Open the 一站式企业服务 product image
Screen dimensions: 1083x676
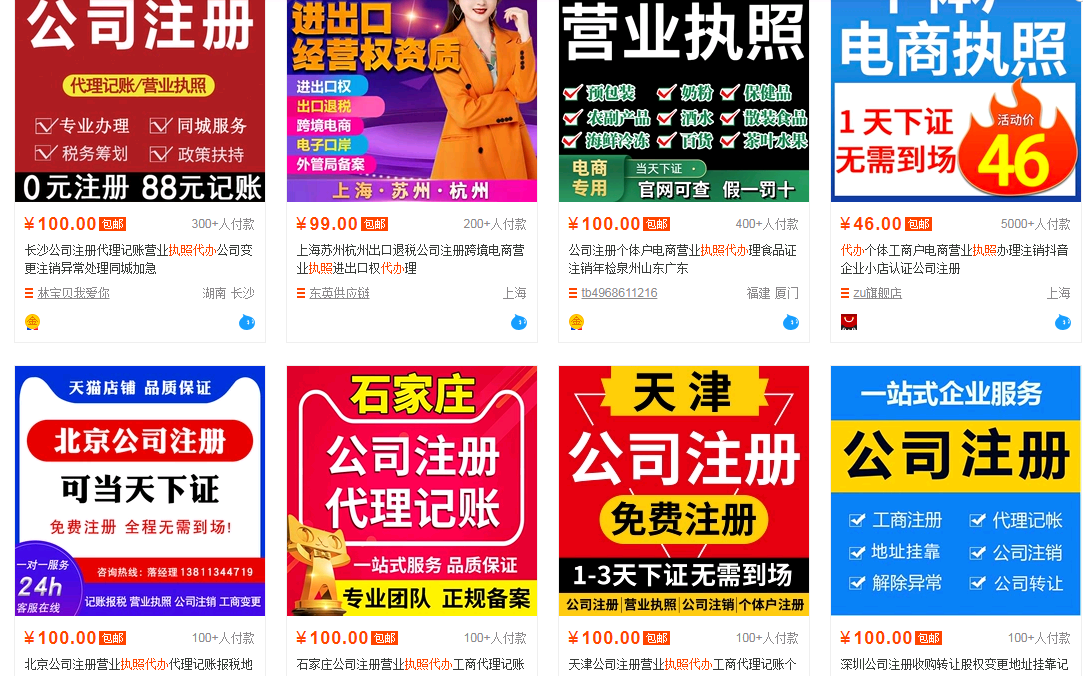(x=956, y=490)
